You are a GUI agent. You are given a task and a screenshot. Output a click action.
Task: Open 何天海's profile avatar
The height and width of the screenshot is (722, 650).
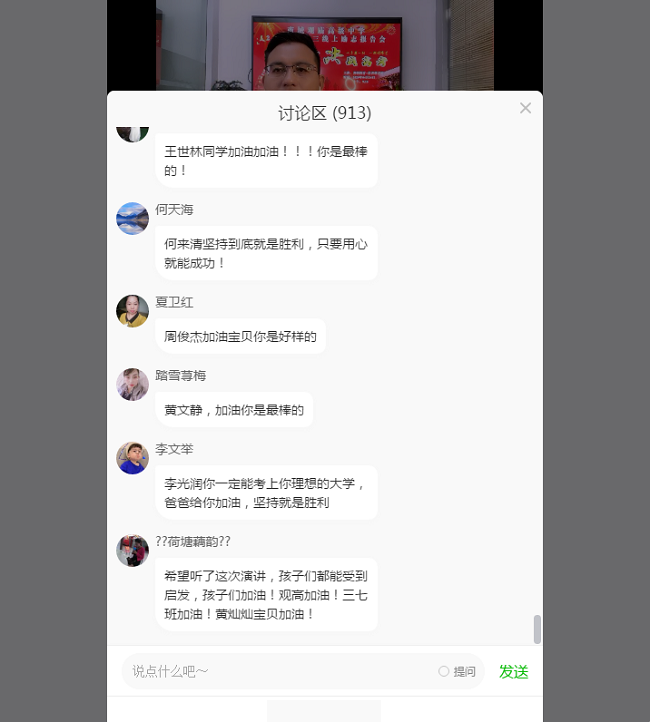(x=132, y=218)
